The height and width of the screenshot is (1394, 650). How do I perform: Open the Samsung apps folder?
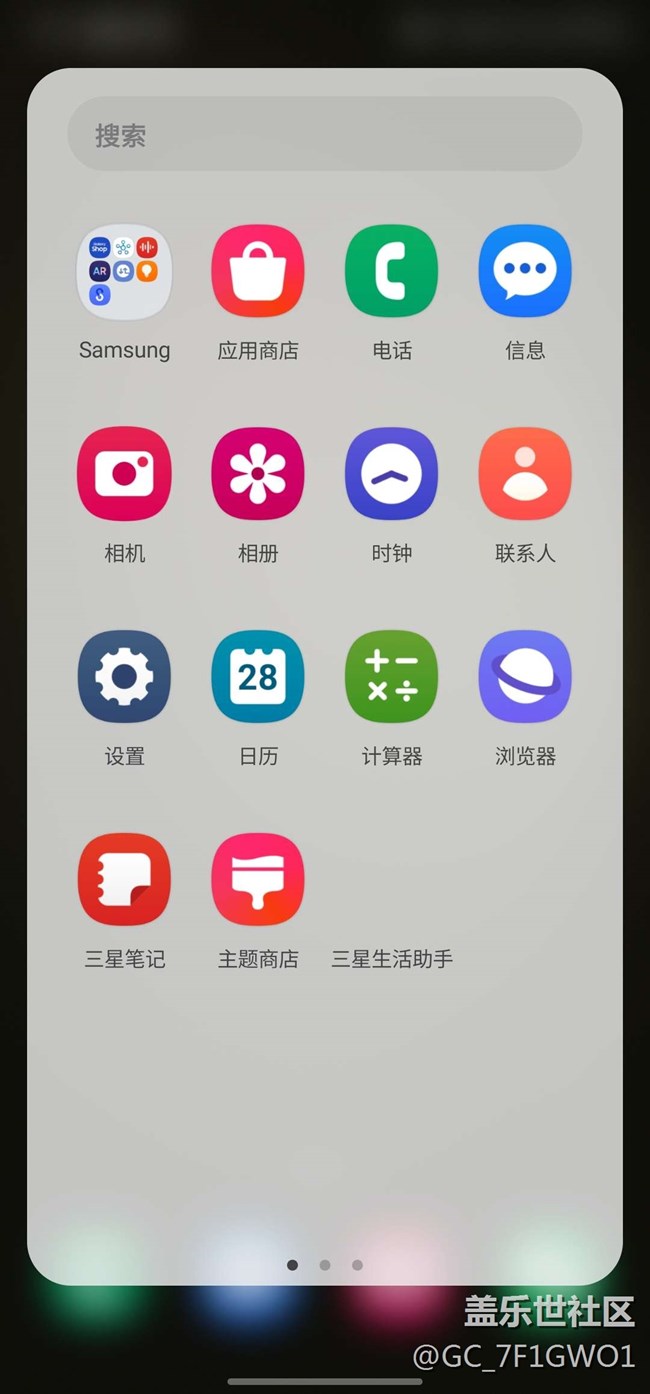click(x=124, y=272)
